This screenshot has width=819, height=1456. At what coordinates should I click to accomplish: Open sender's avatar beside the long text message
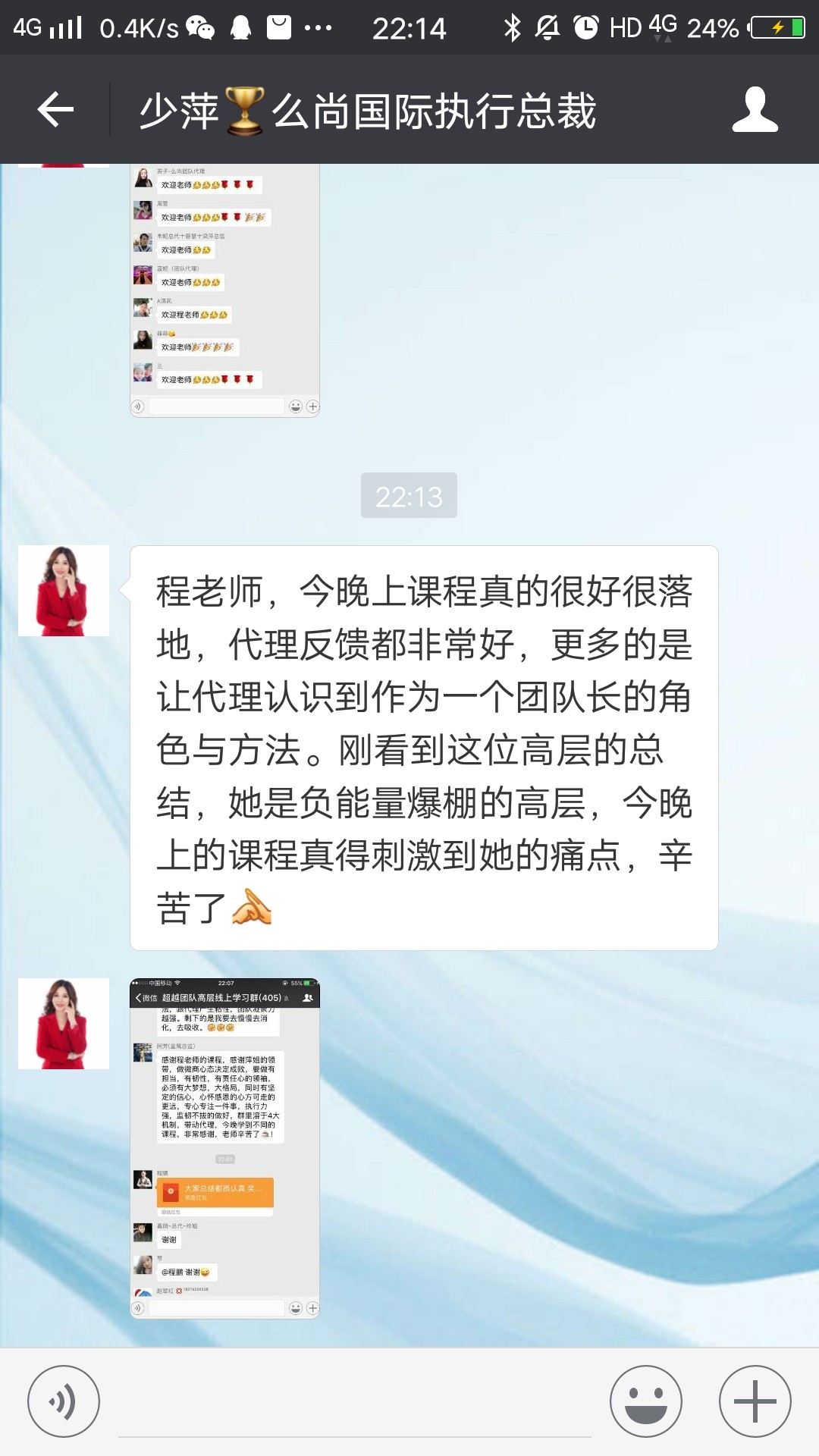pyautogui.click(x=64, y=591)
